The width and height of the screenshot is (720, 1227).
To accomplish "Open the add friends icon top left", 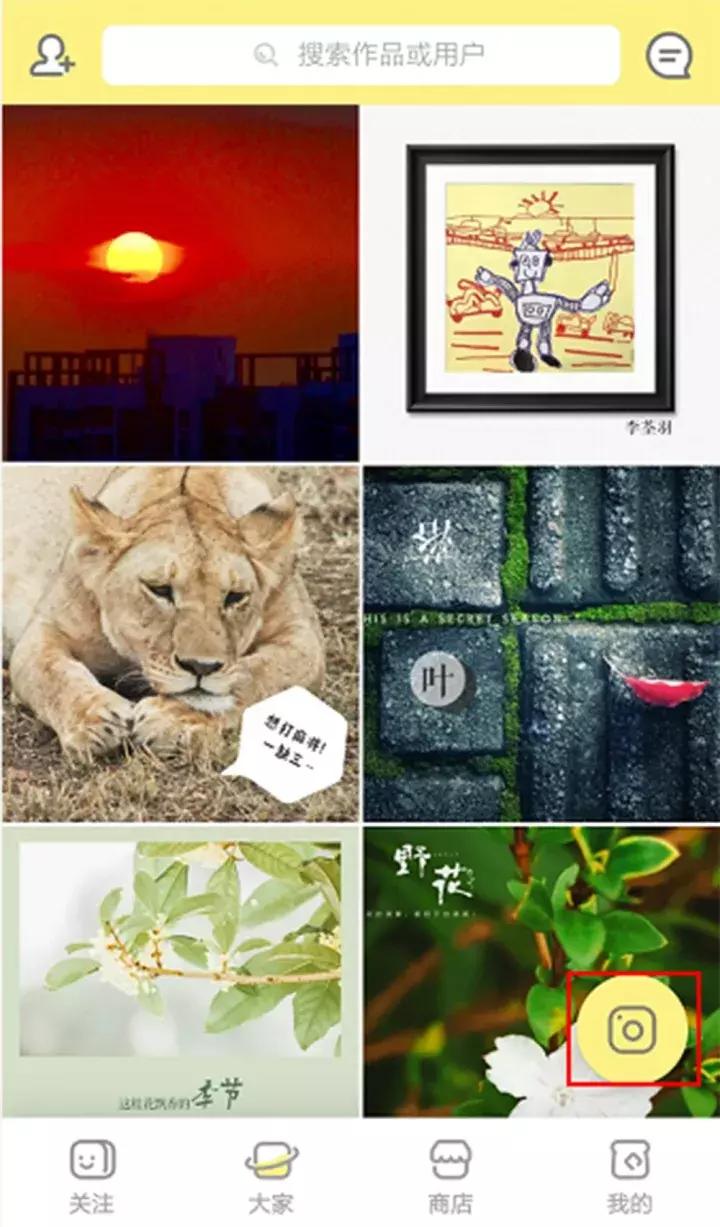I will tap(50, 55).
